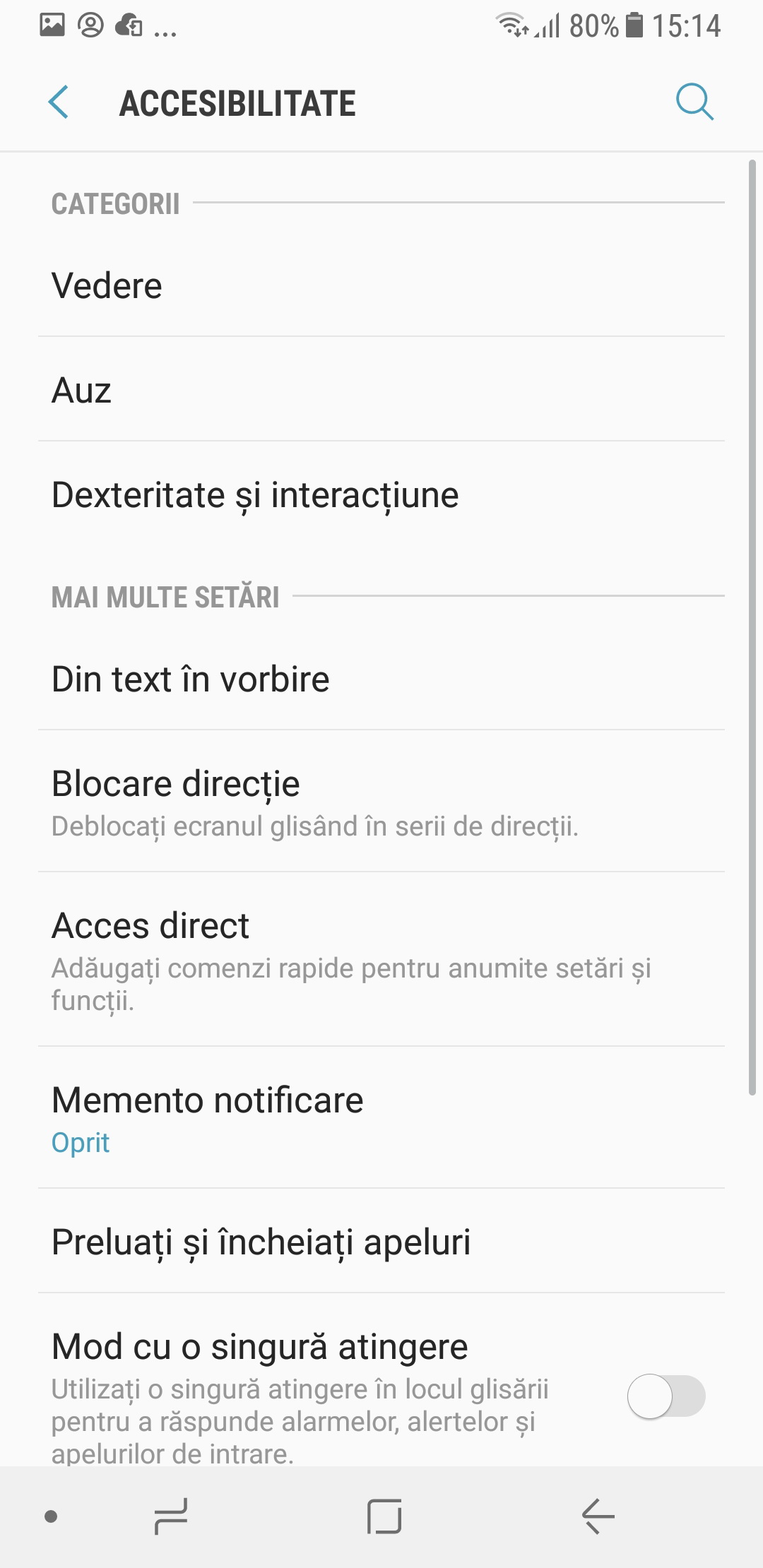Image resolution: width=763 pixels, height=1568 pixels.
Task: Tap the recent apps navigation button
Action: click(171, 1516)
